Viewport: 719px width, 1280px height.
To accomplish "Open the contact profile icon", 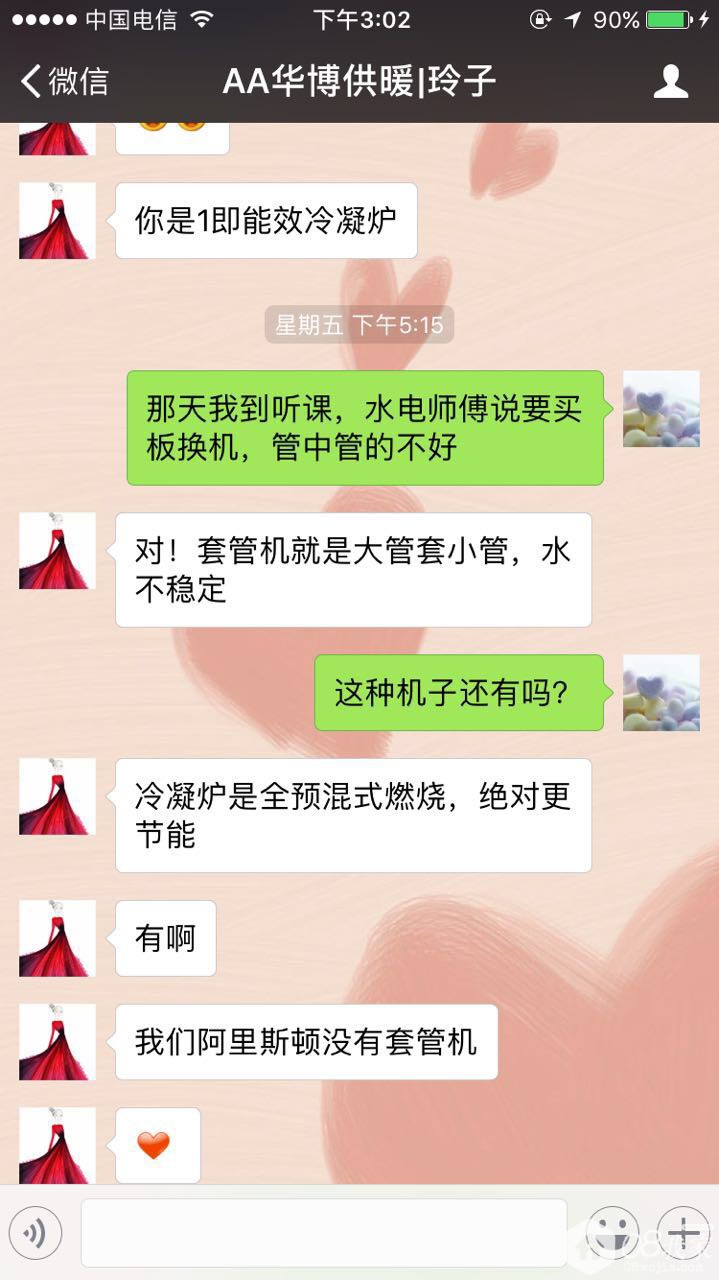I will 671,81.
